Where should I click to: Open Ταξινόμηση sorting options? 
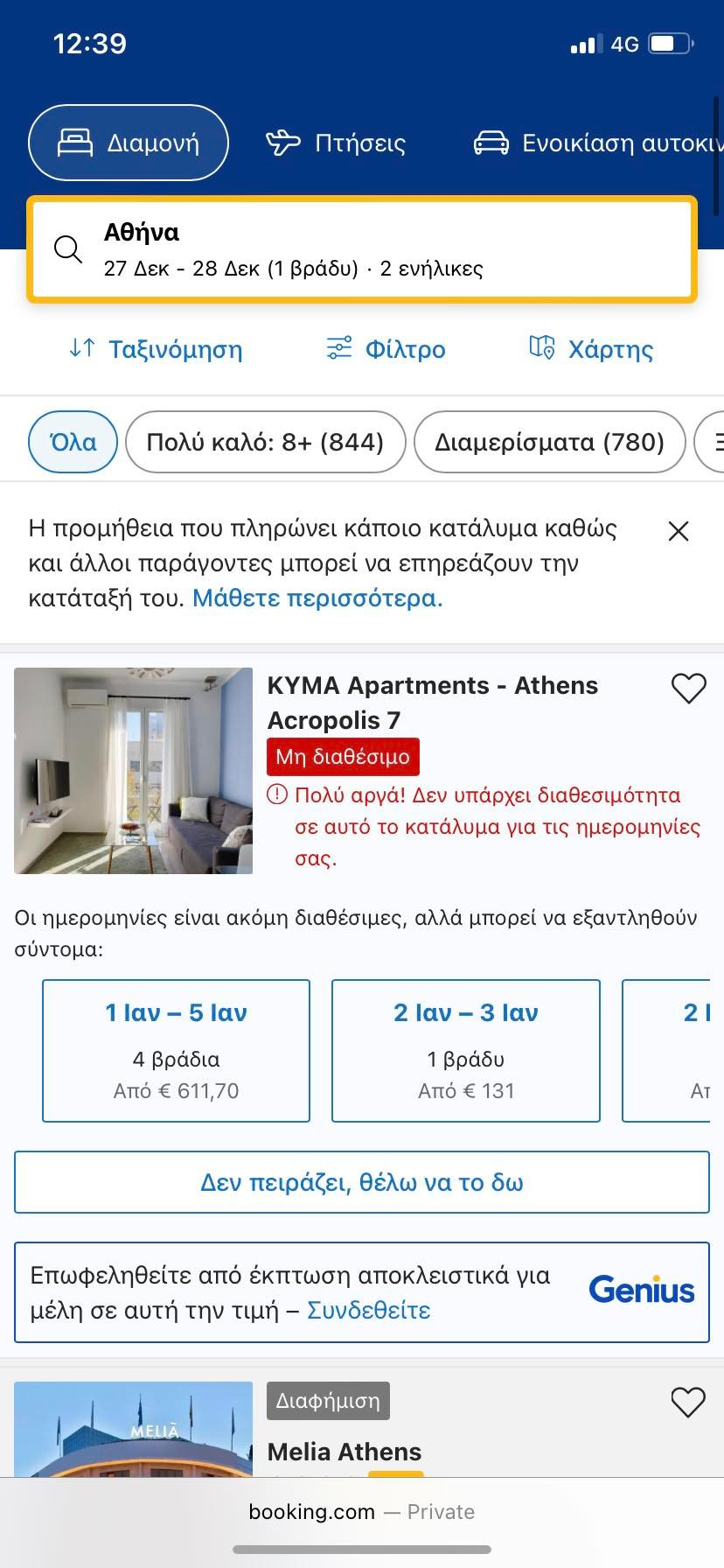click(x=156, y=349)
